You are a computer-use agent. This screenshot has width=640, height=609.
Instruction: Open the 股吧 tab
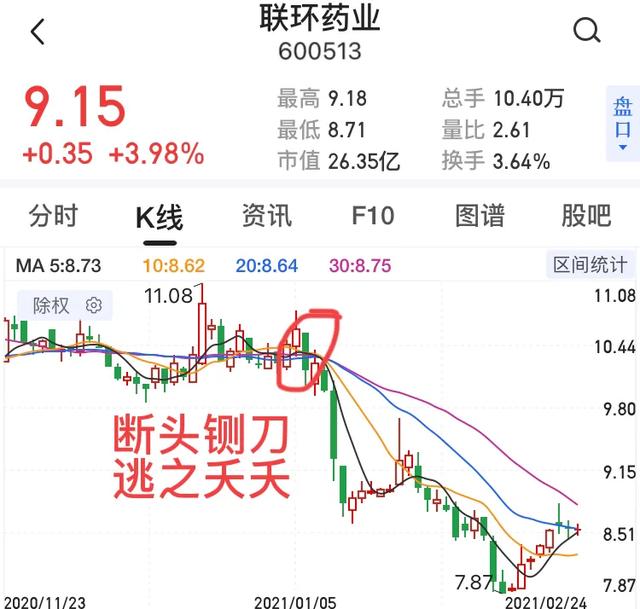coord(586,215)
